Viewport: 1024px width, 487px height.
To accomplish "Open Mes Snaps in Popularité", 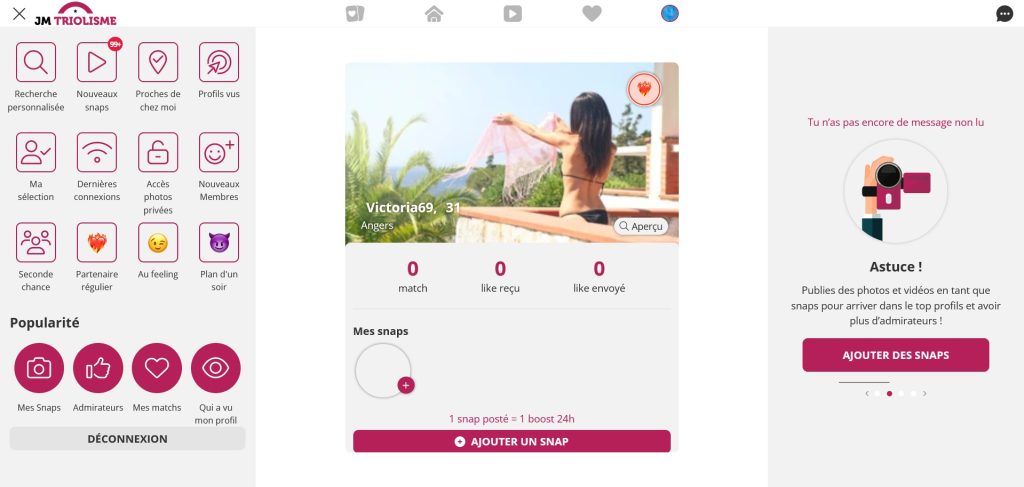I will click(39, 368).
